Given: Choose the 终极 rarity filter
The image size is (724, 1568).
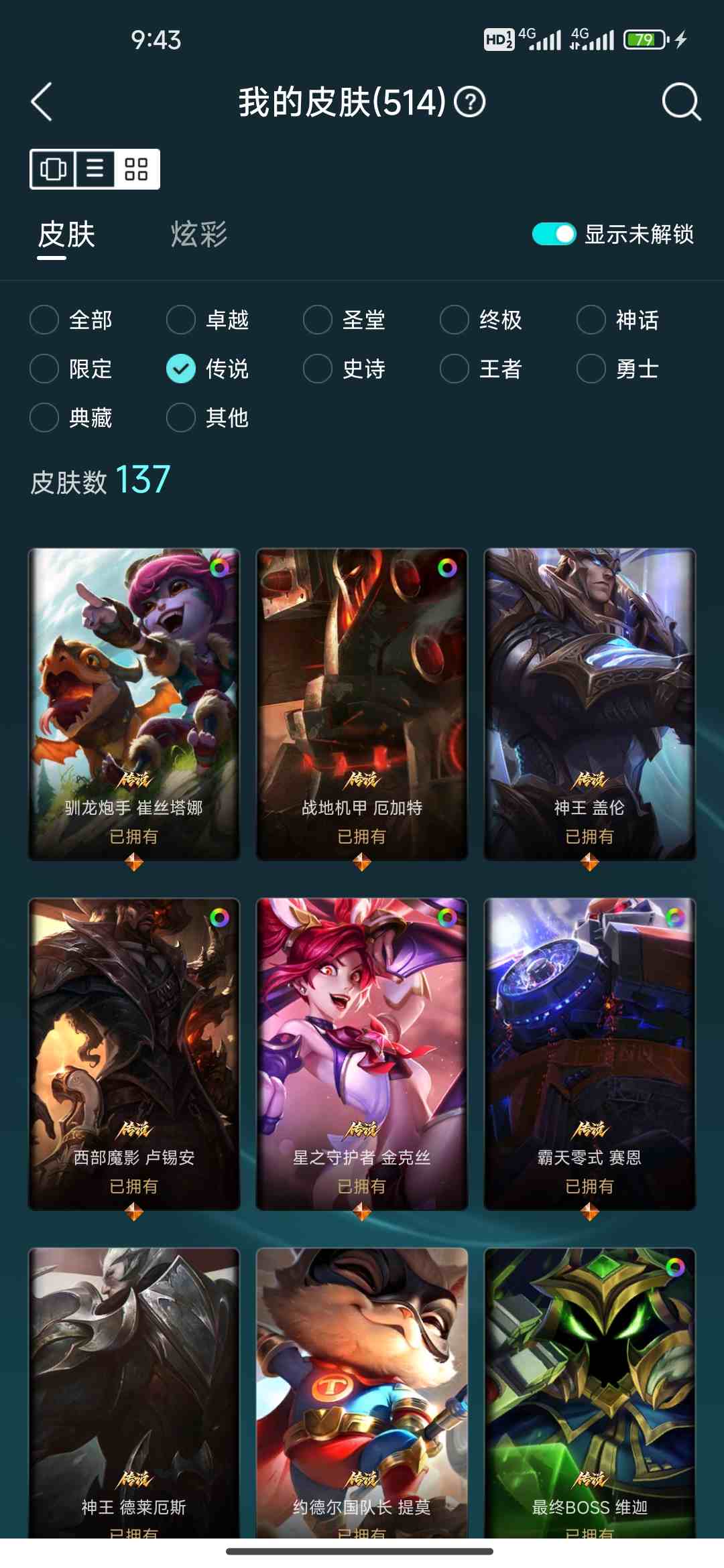Looking at the screenshot, I should pyautogui.click(x=455, y=320).
